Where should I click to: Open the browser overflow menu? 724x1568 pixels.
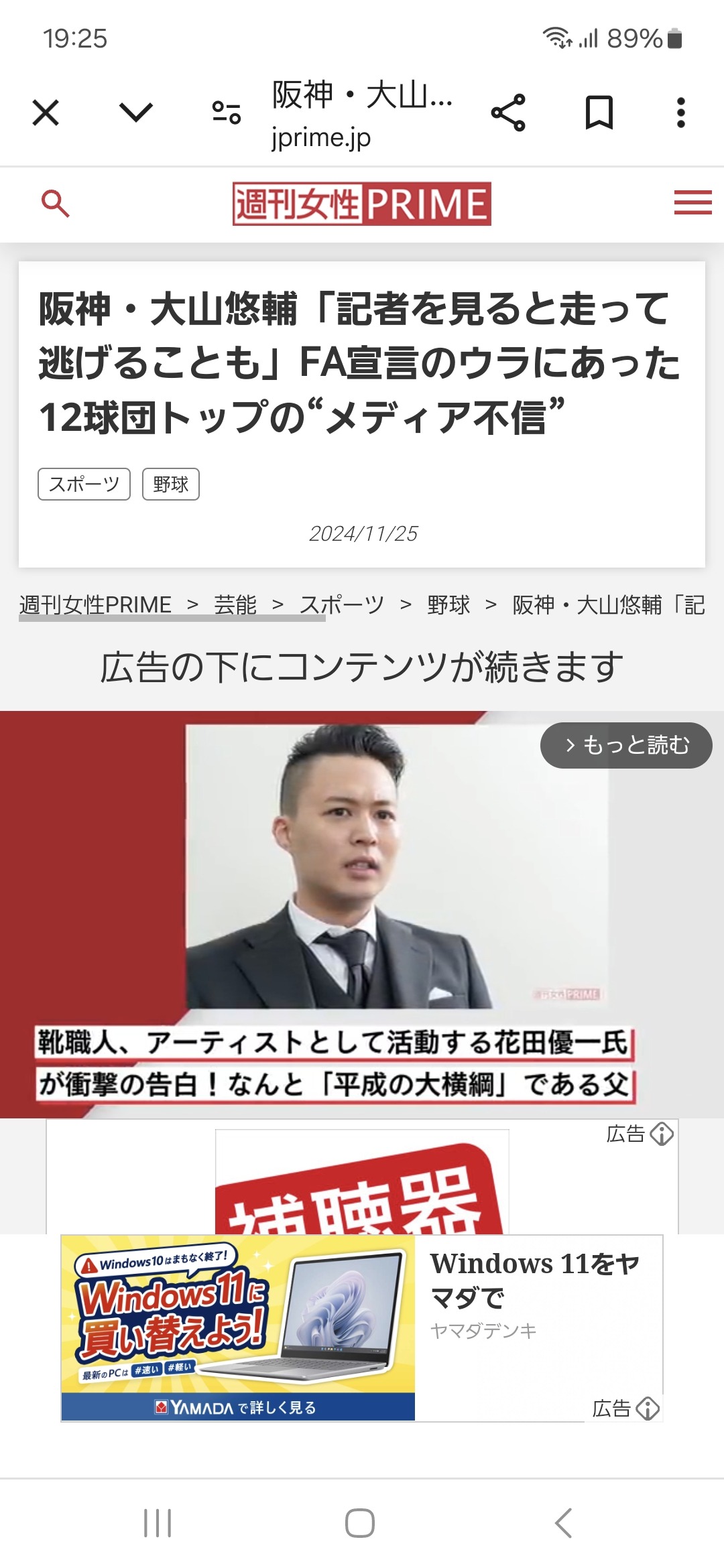[680, 112]
